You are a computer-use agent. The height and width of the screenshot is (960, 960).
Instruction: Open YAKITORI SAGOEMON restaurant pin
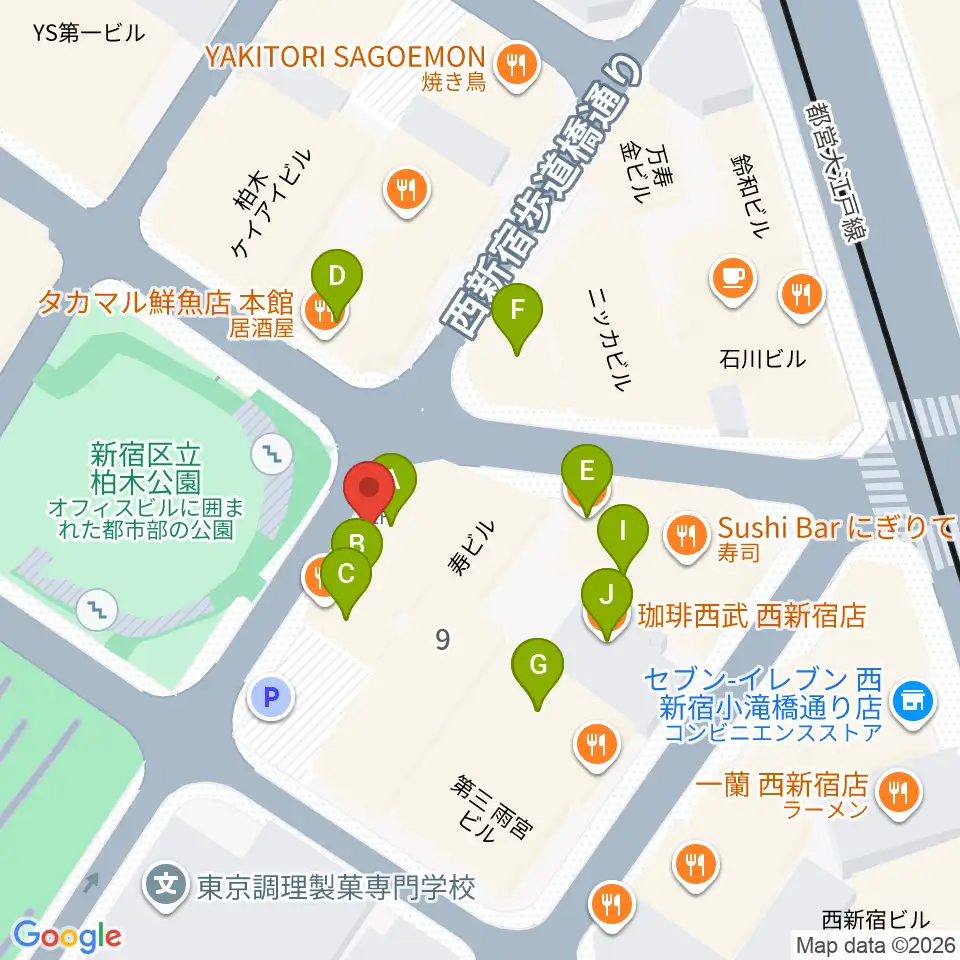(x=517, y=66)
